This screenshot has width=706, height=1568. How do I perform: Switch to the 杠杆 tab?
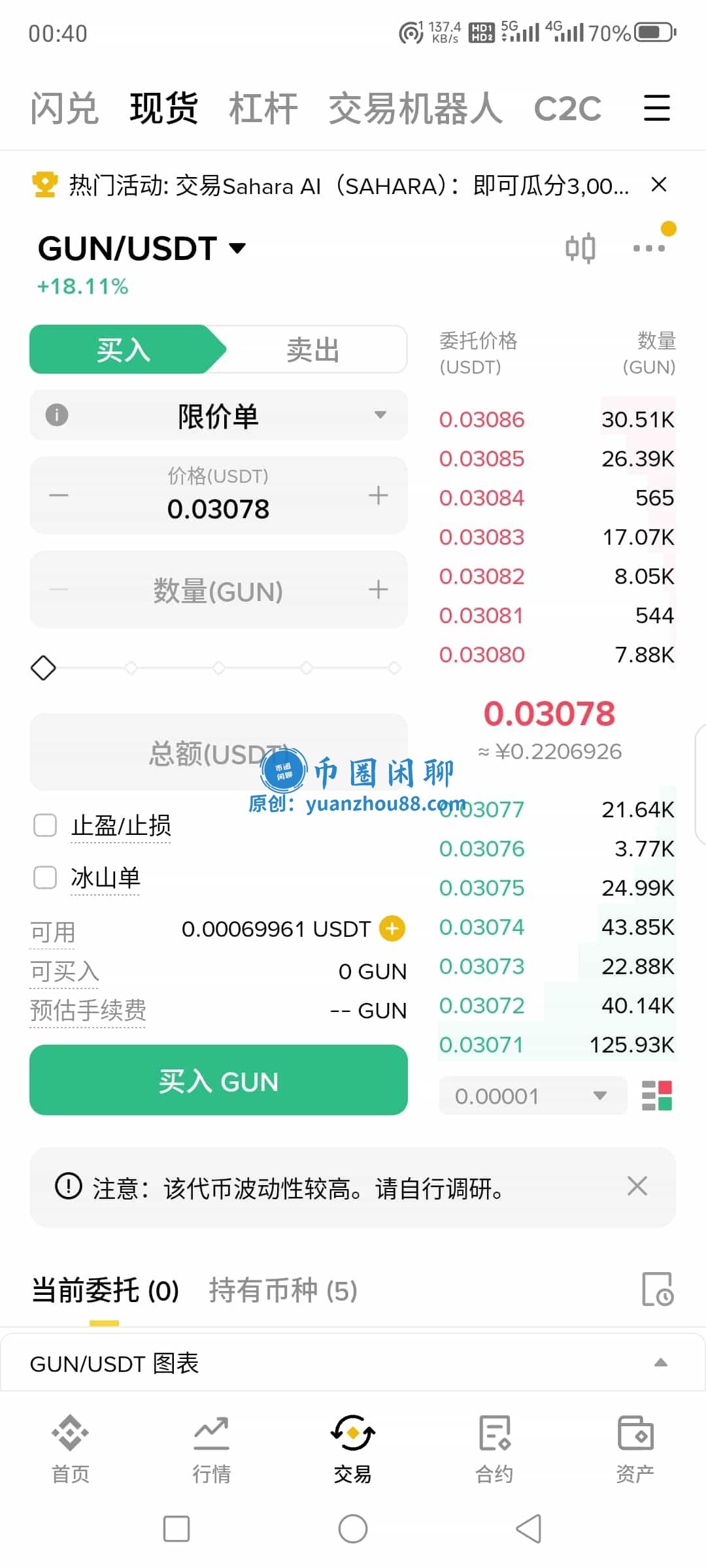[x=263, y=108]
